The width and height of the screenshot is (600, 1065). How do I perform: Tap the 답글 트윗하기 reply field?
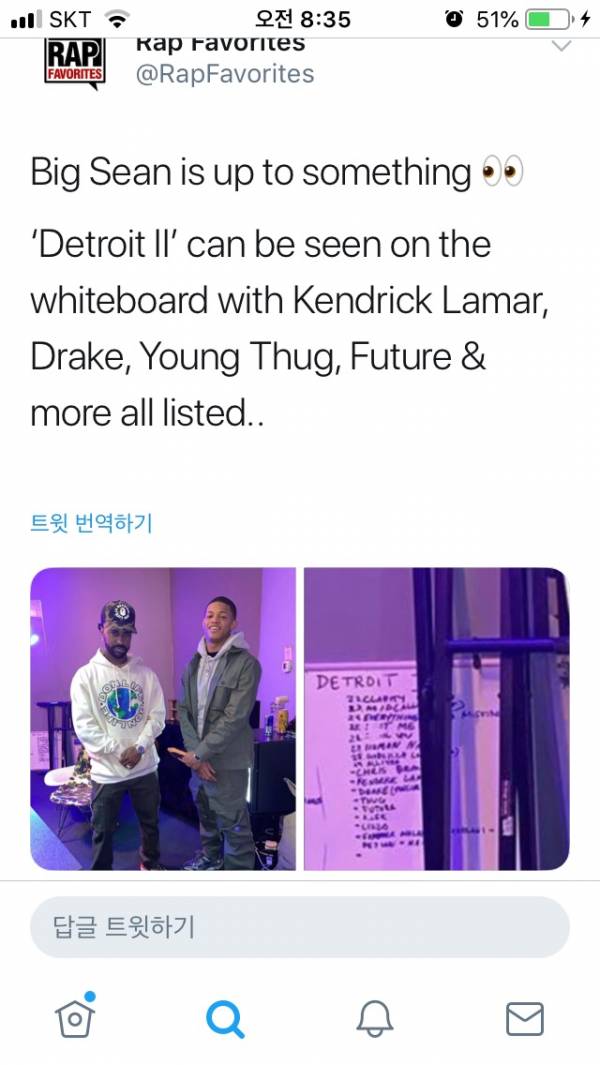coord(300,927)
